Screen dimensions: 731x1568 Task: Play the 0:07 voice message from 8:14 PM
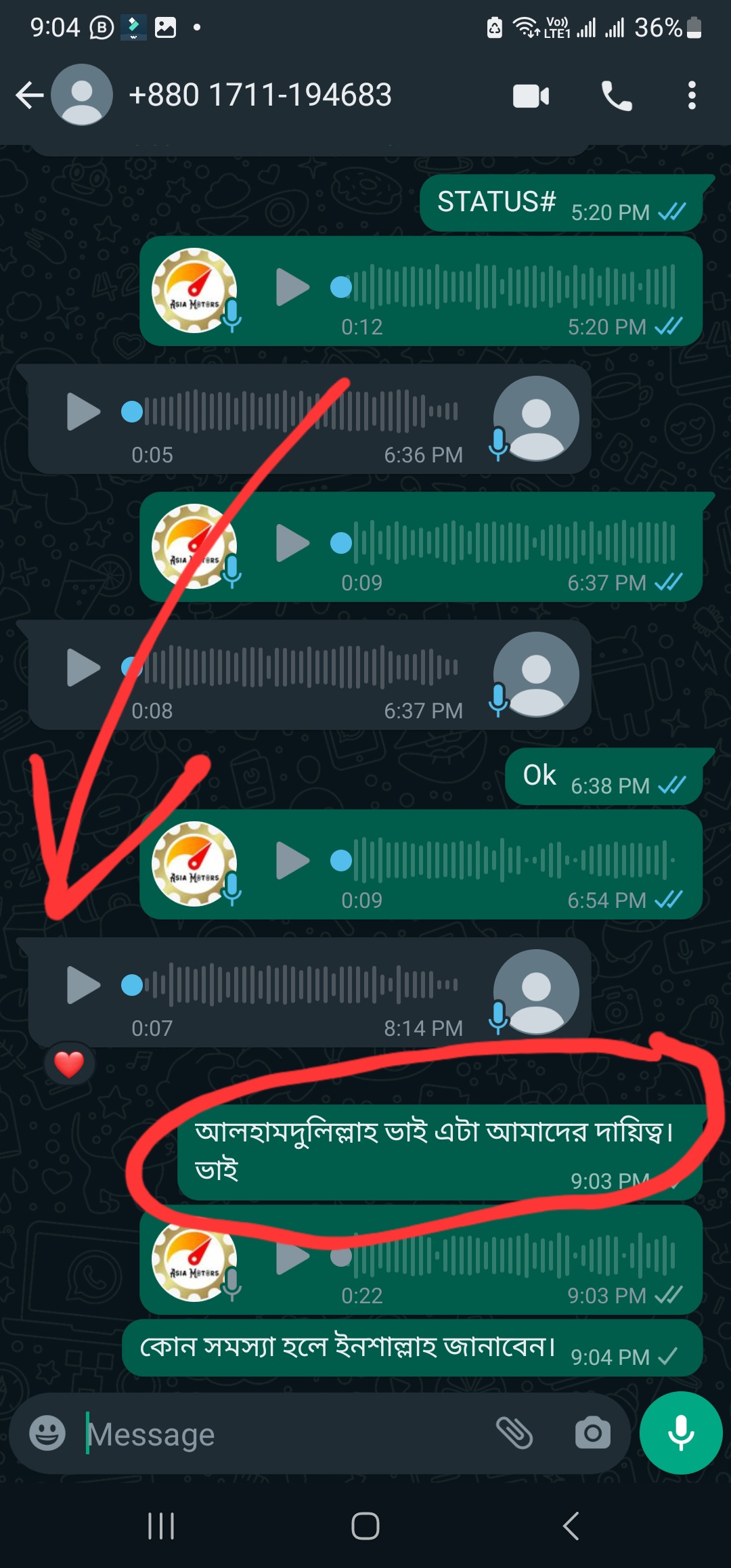(83, 985)
